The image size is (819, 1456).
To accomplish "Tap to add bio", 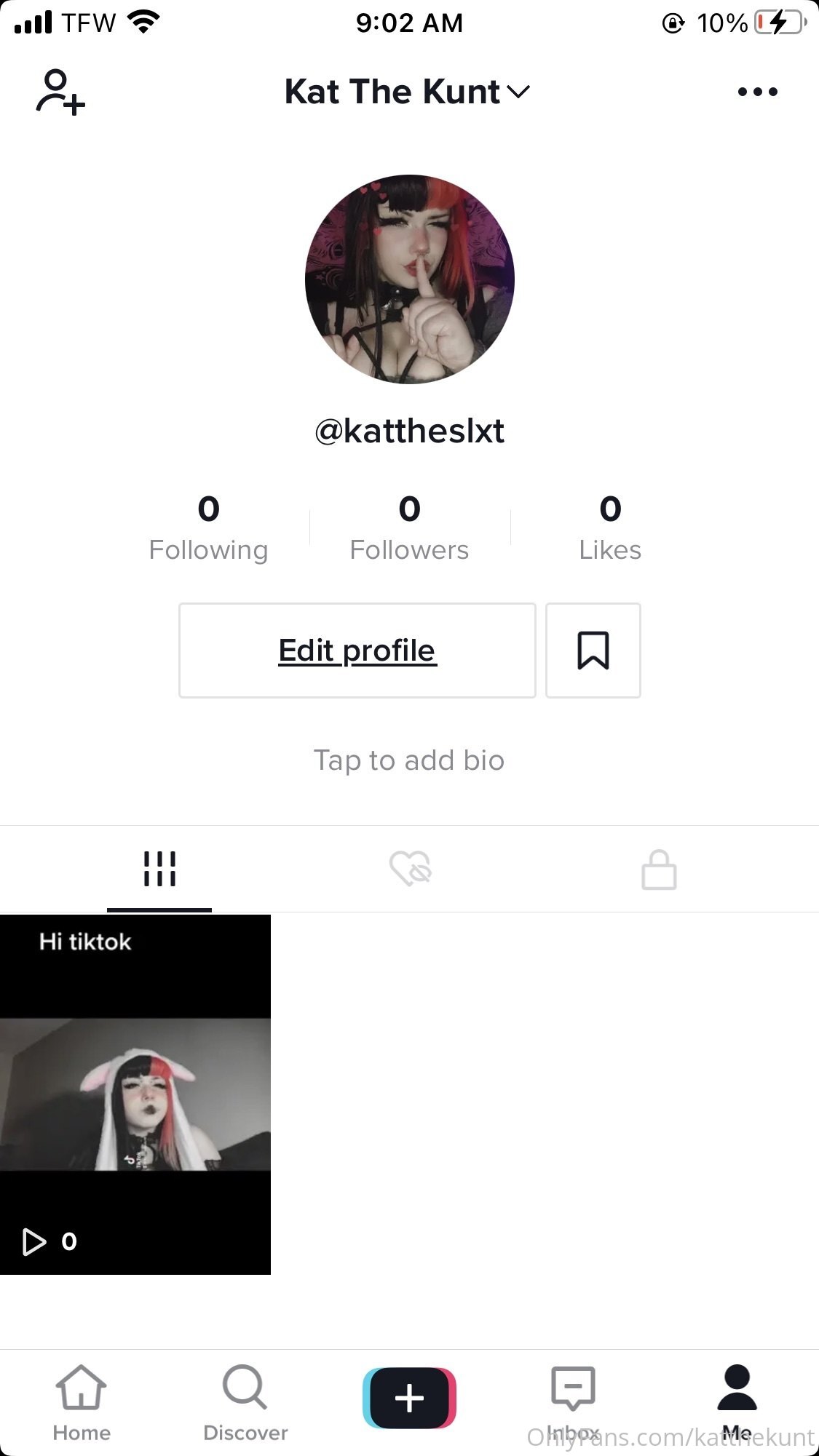I will (x=409, y=760).
